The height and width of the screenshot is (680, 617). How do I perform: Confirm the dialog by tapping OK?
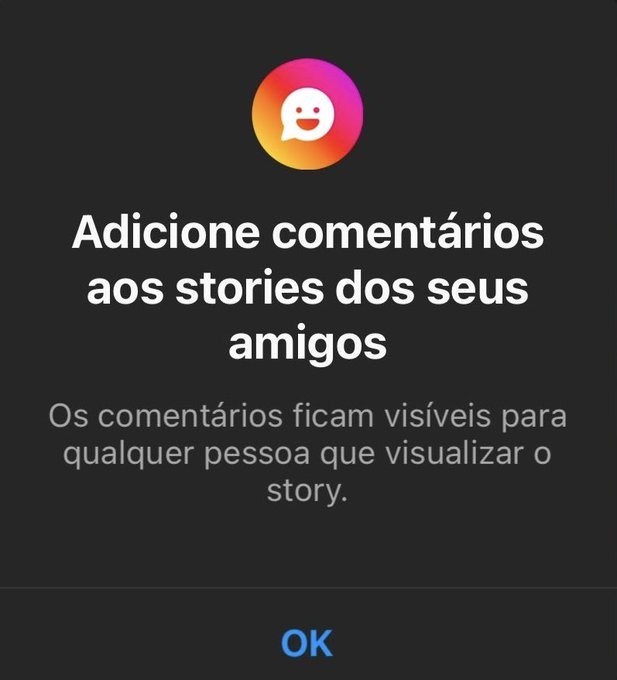coord(307,642)
